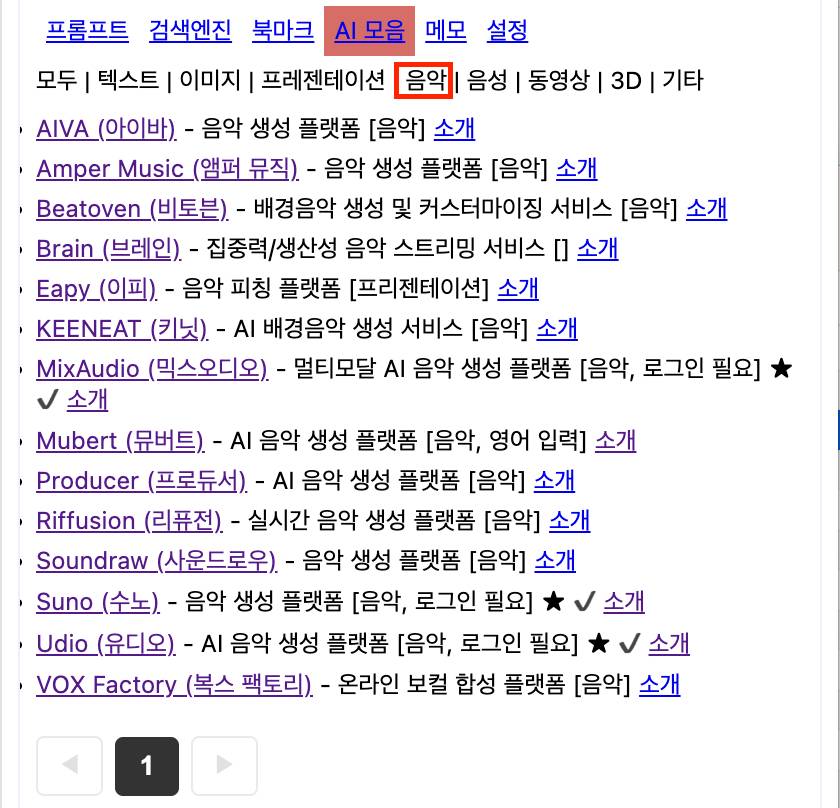
Task: Open the AIVA (아이바) link
Action: tap(106, 128)
